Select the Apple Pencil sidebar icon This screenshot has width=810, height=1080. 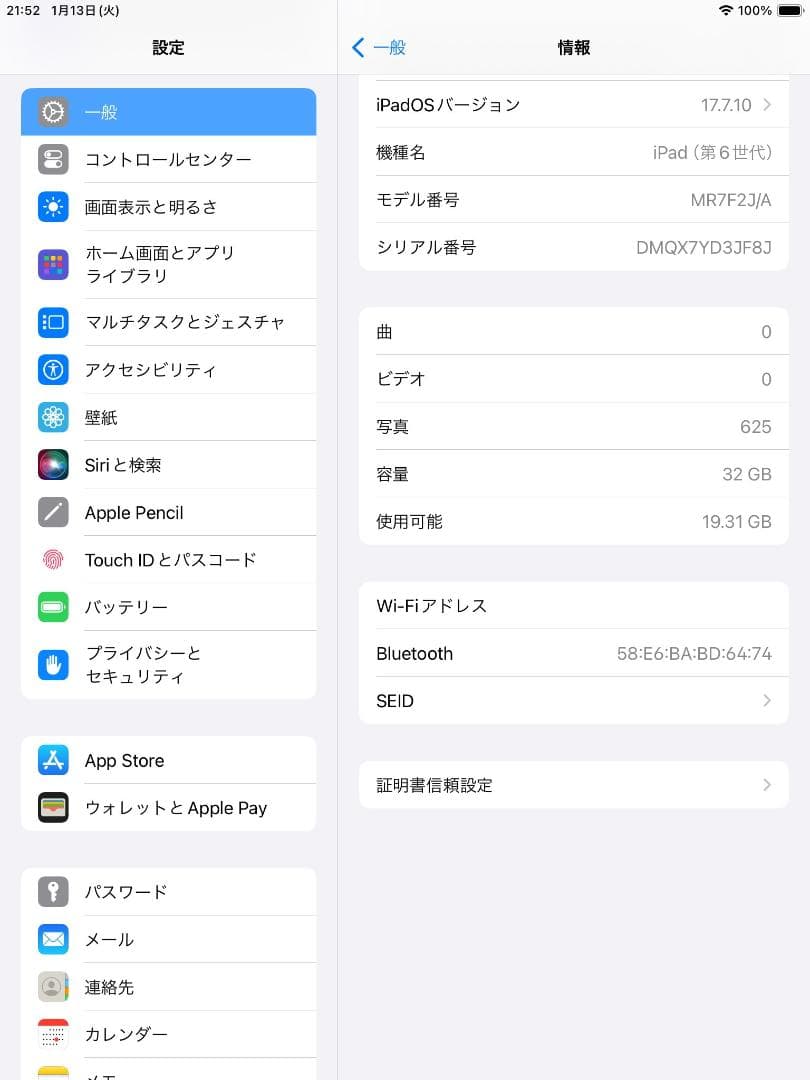53,512
